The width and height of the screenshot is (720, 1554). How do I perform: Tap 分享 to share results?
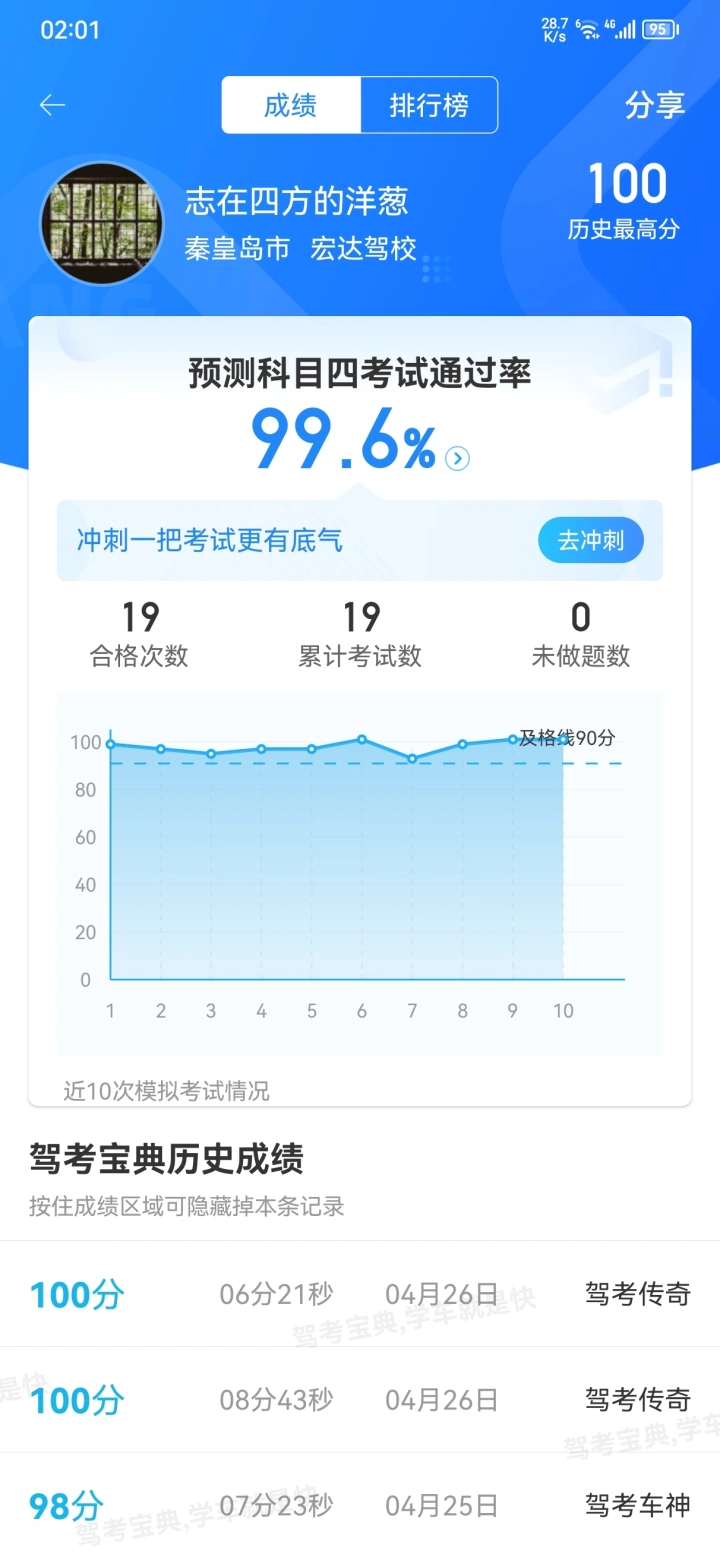tap(655, 105)
